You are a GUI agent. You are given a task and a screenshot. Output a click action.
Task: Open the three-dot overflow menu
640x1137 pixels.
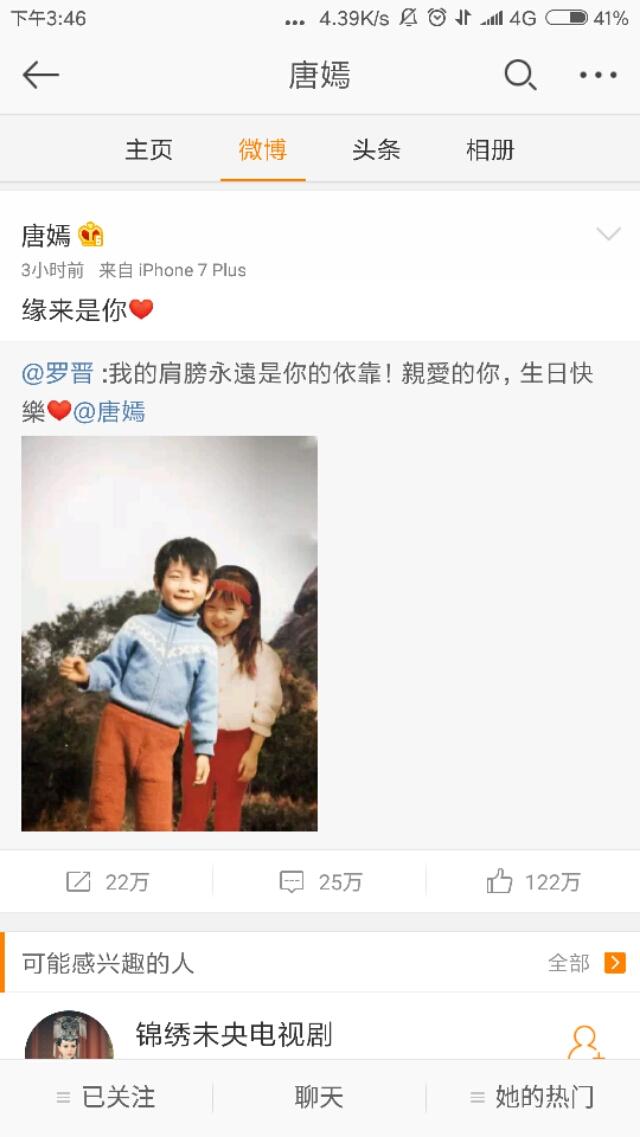598,75
